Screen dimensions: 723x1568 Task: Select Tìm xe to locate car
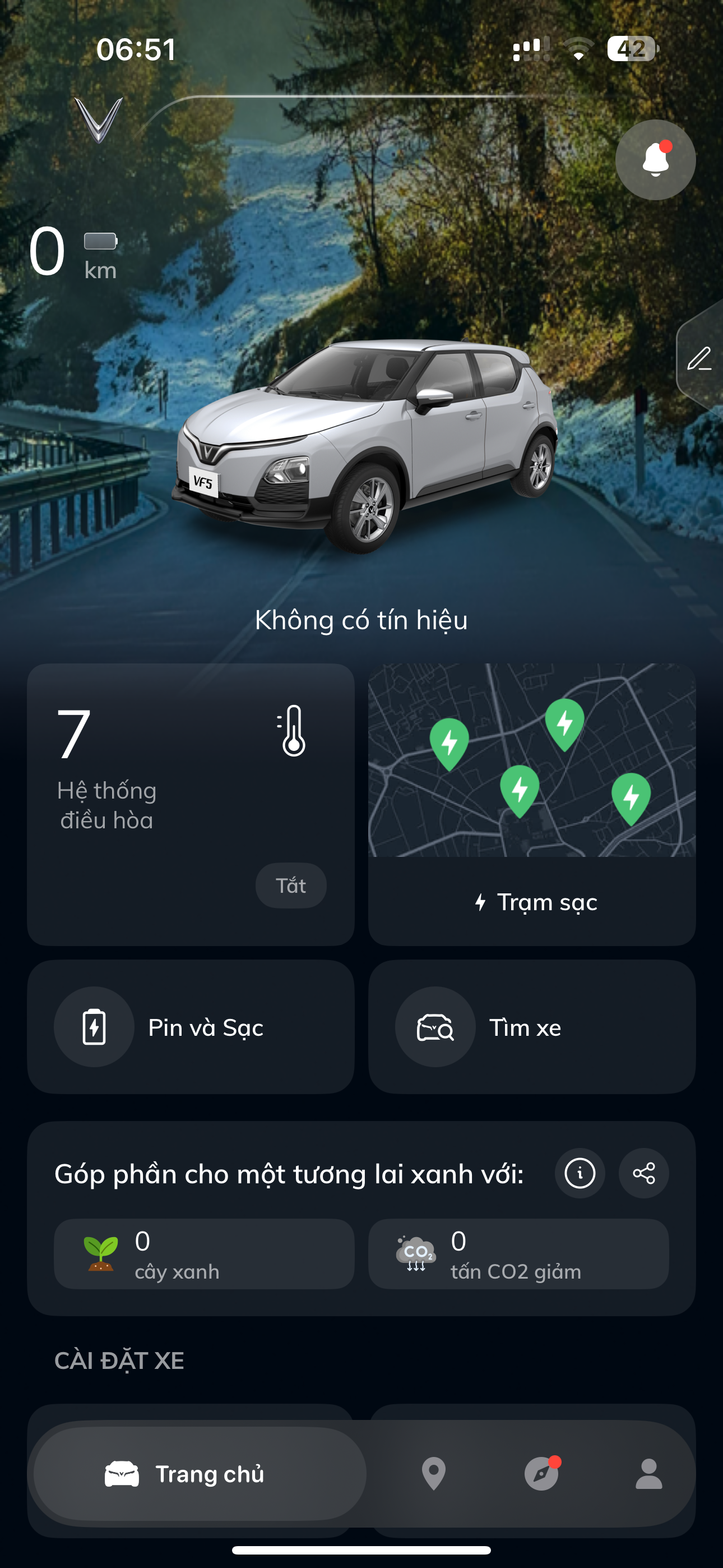(531, 1027)
